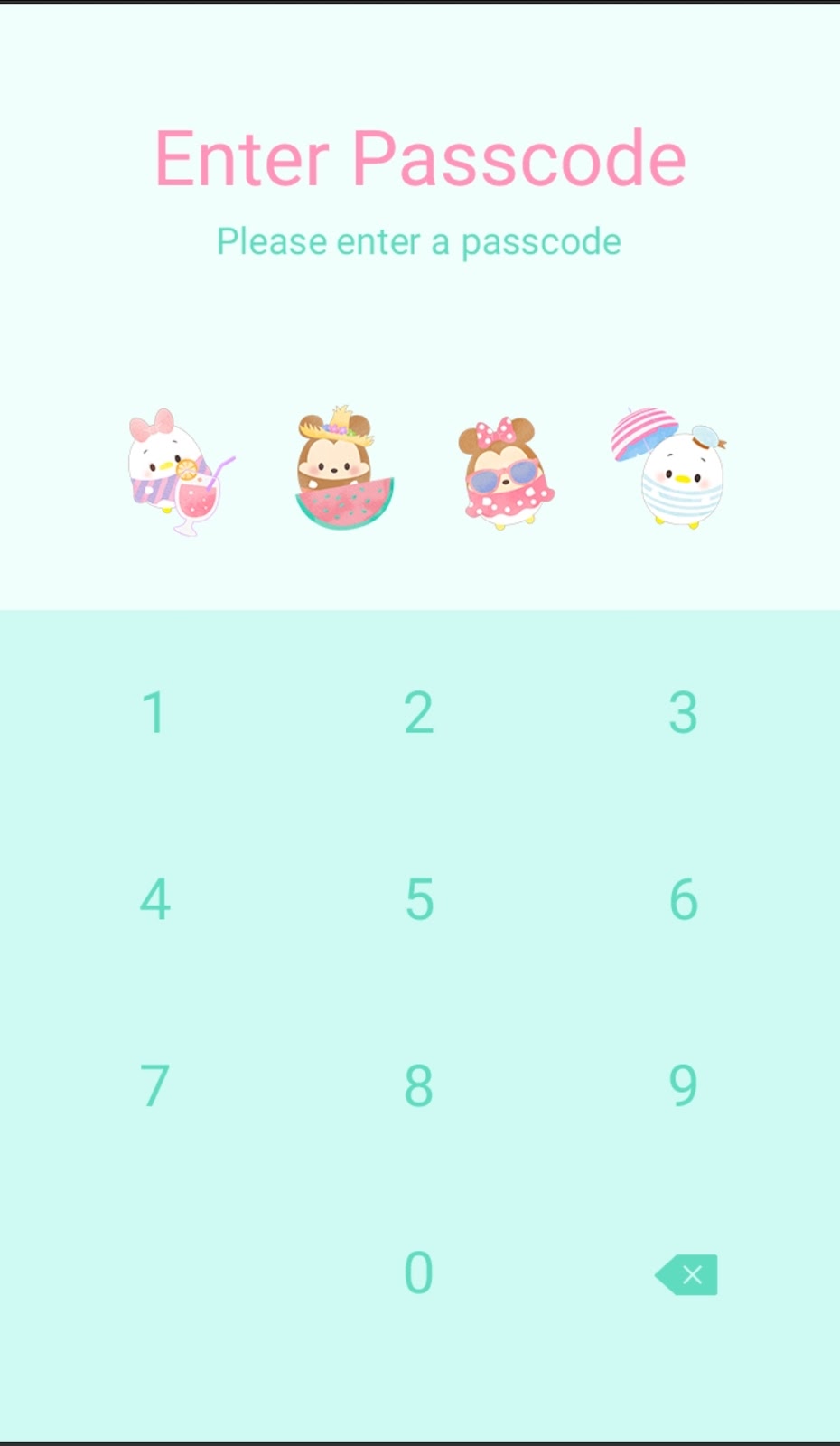Enter digit 8
The height and width of the screenshot is (1446, 840).
[418, 1085]
